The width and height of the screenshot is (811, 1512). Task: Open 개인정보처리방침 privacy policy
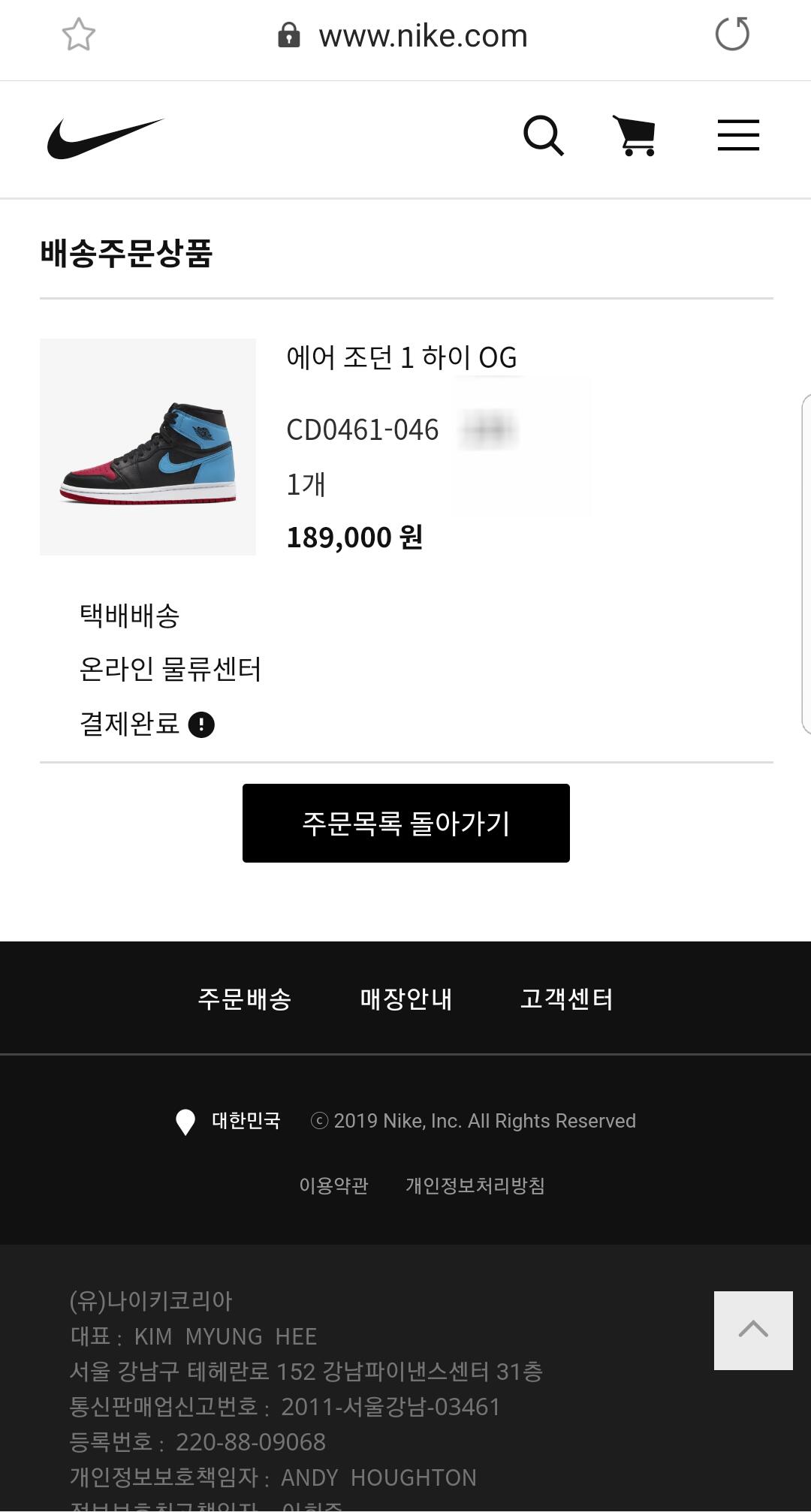coord(475,1185)
